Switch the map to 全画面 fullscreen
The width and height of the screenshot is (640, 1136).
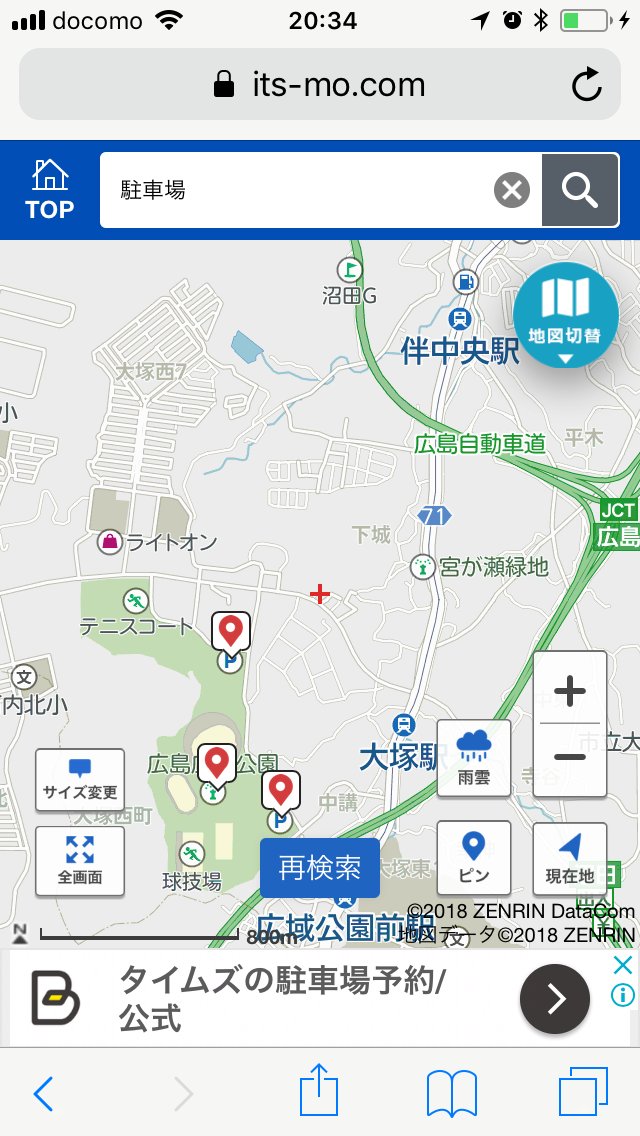[x=80, y=861]
